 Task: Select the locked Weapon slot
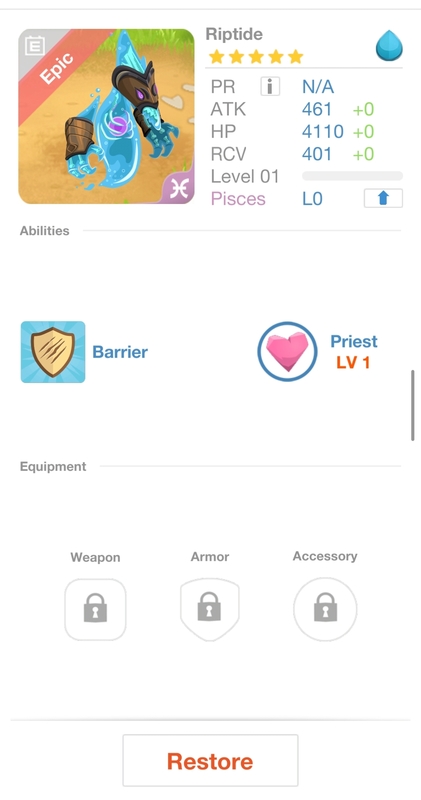coord(95,609)
